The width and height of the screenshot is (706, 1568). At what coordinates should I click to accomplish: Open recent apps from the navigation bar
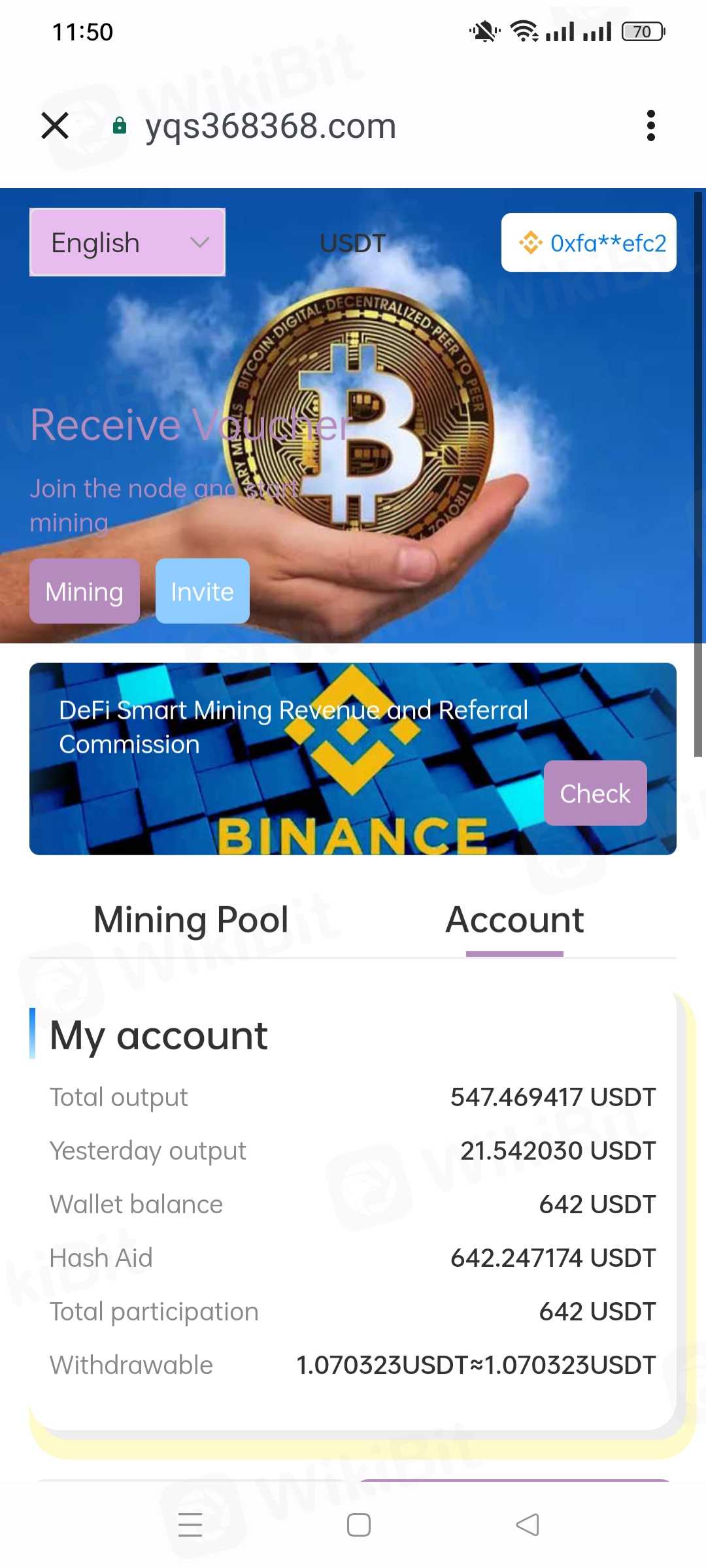pyautogui.click(x=190, y=1525)
